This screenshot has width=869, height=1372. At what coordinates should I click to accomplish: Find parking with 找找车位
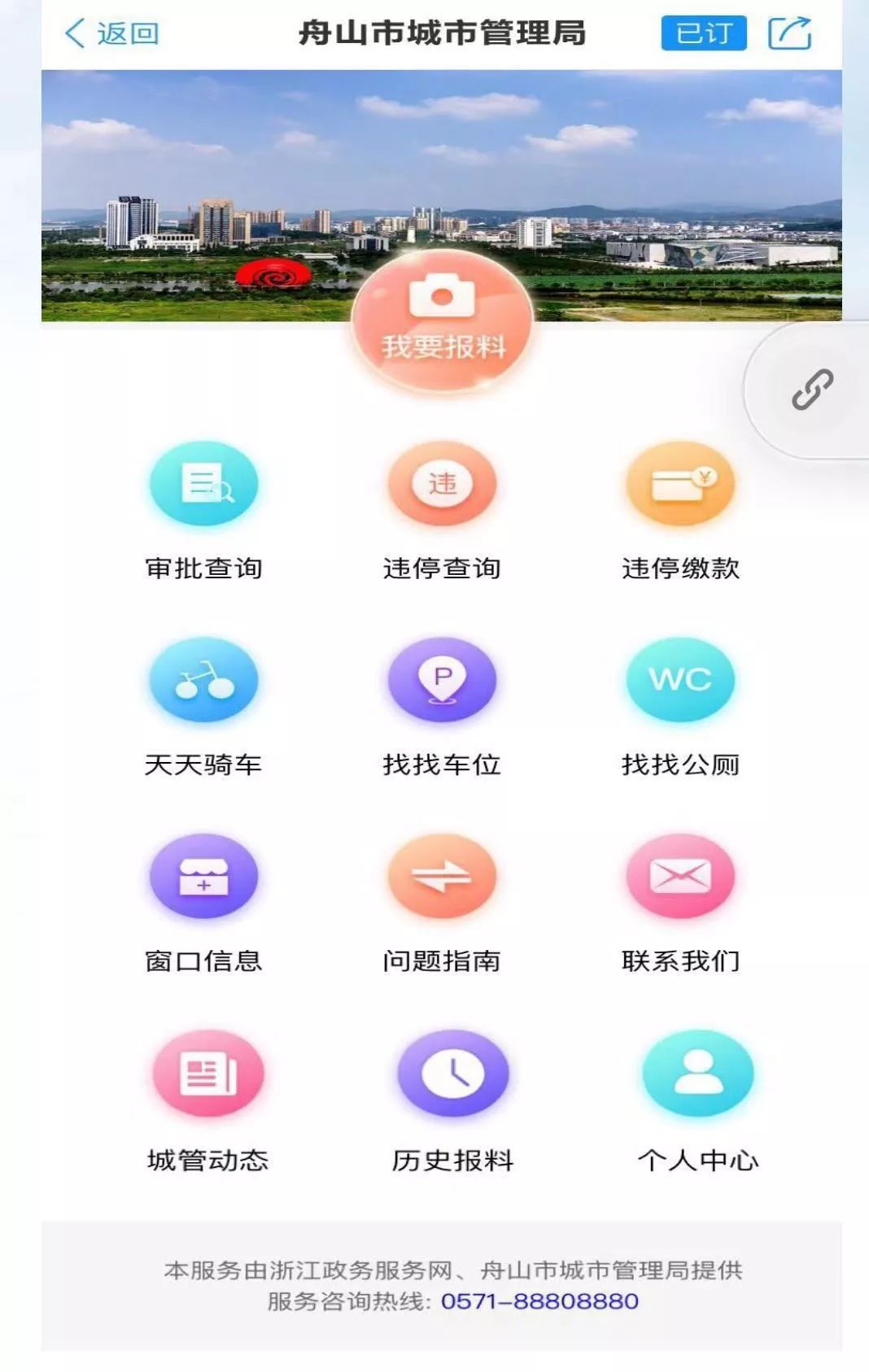pyautogui.click(x=442, y=681)
